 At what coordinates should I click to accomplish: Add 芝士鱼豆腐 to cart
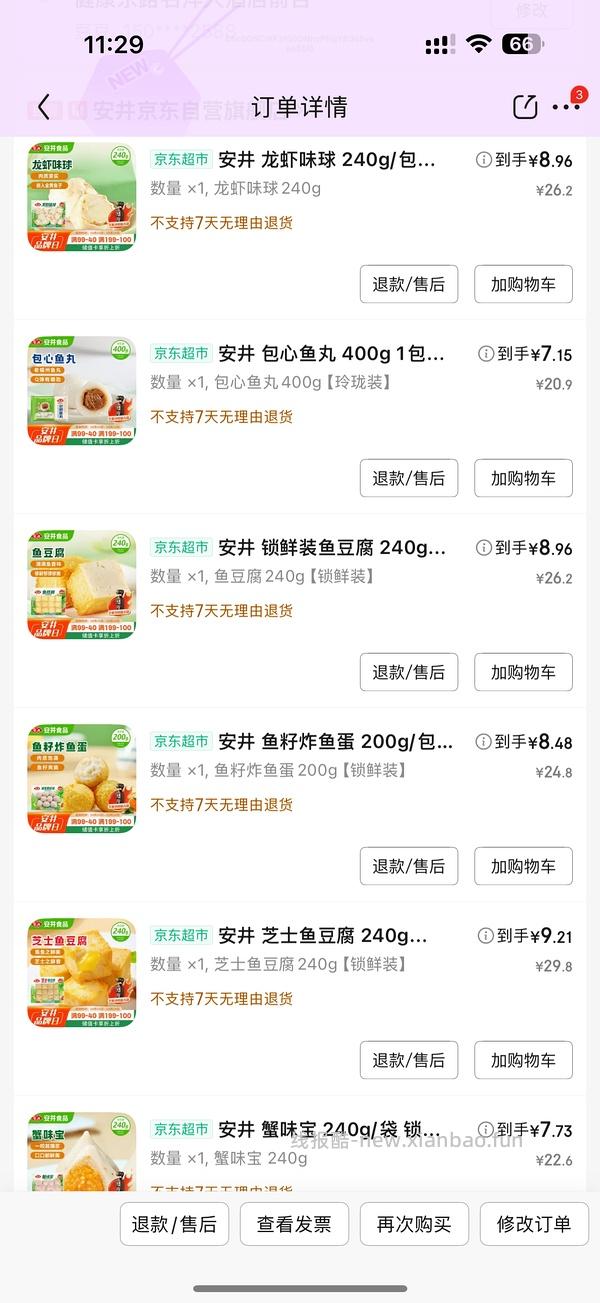click(523, 1060)
